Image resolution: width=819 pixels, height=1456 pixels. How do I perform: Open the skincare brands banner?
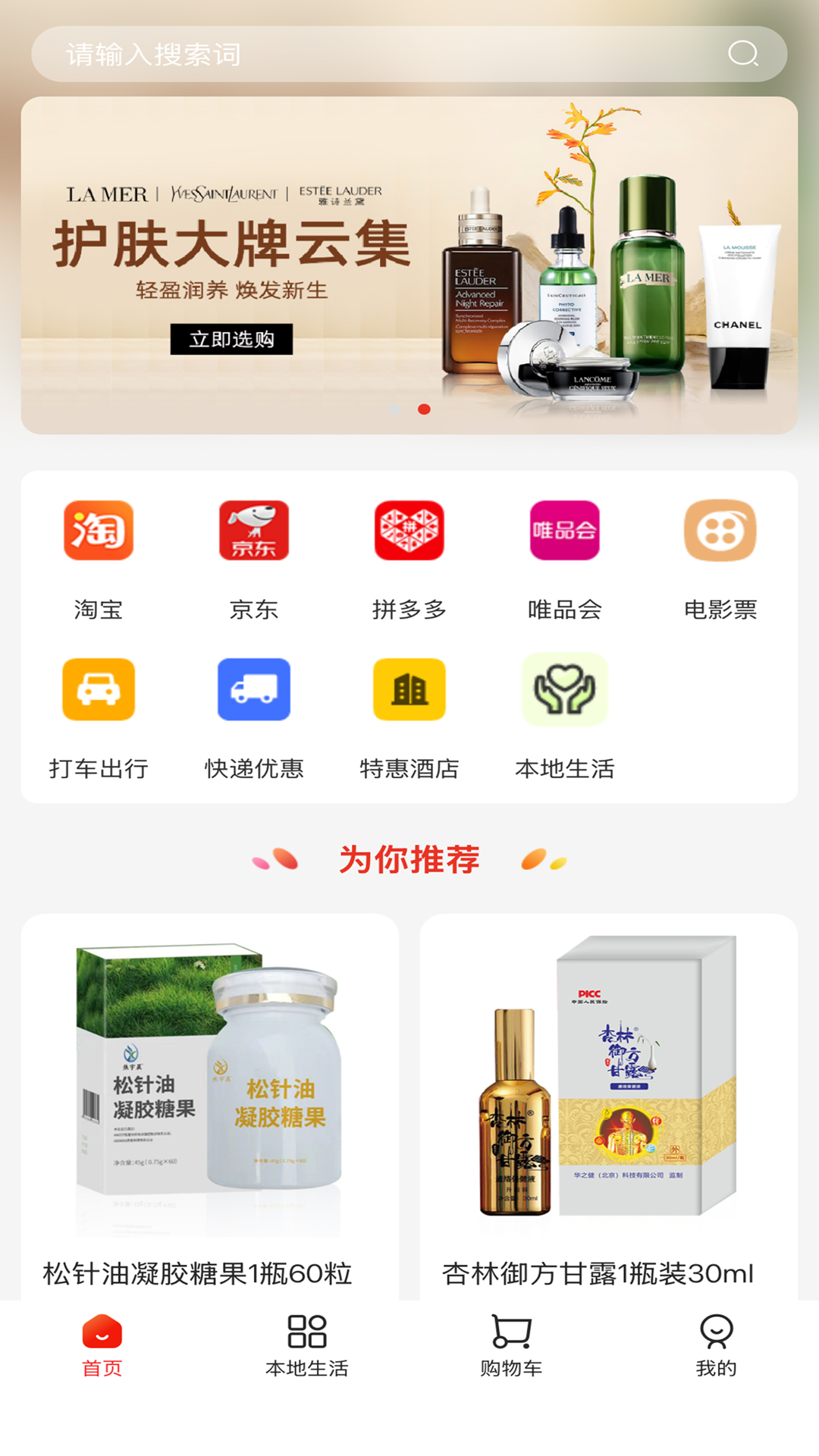pyautogui.click(x=409, y=265)
